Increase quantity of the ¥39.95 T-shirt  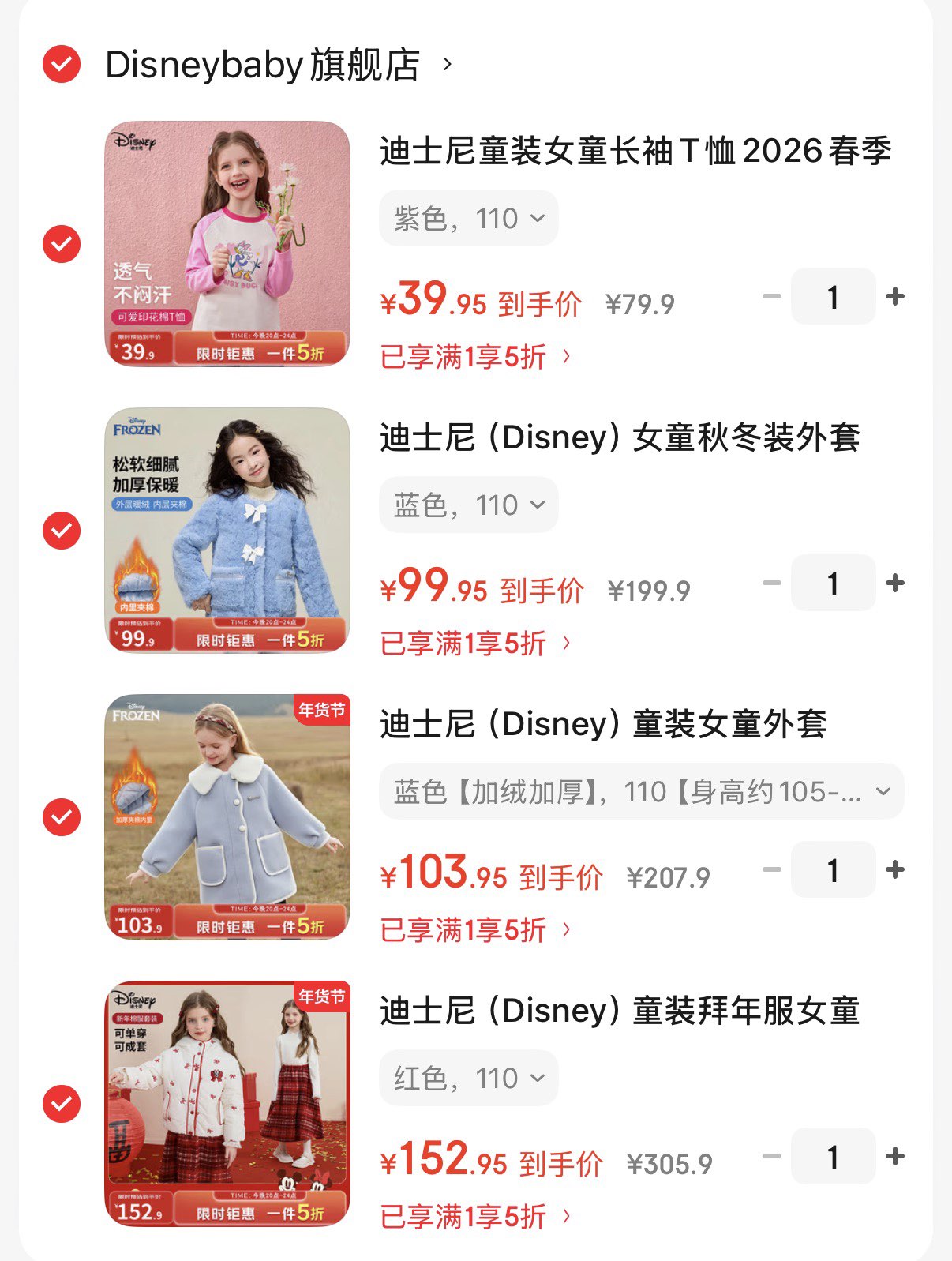(895, 297)
